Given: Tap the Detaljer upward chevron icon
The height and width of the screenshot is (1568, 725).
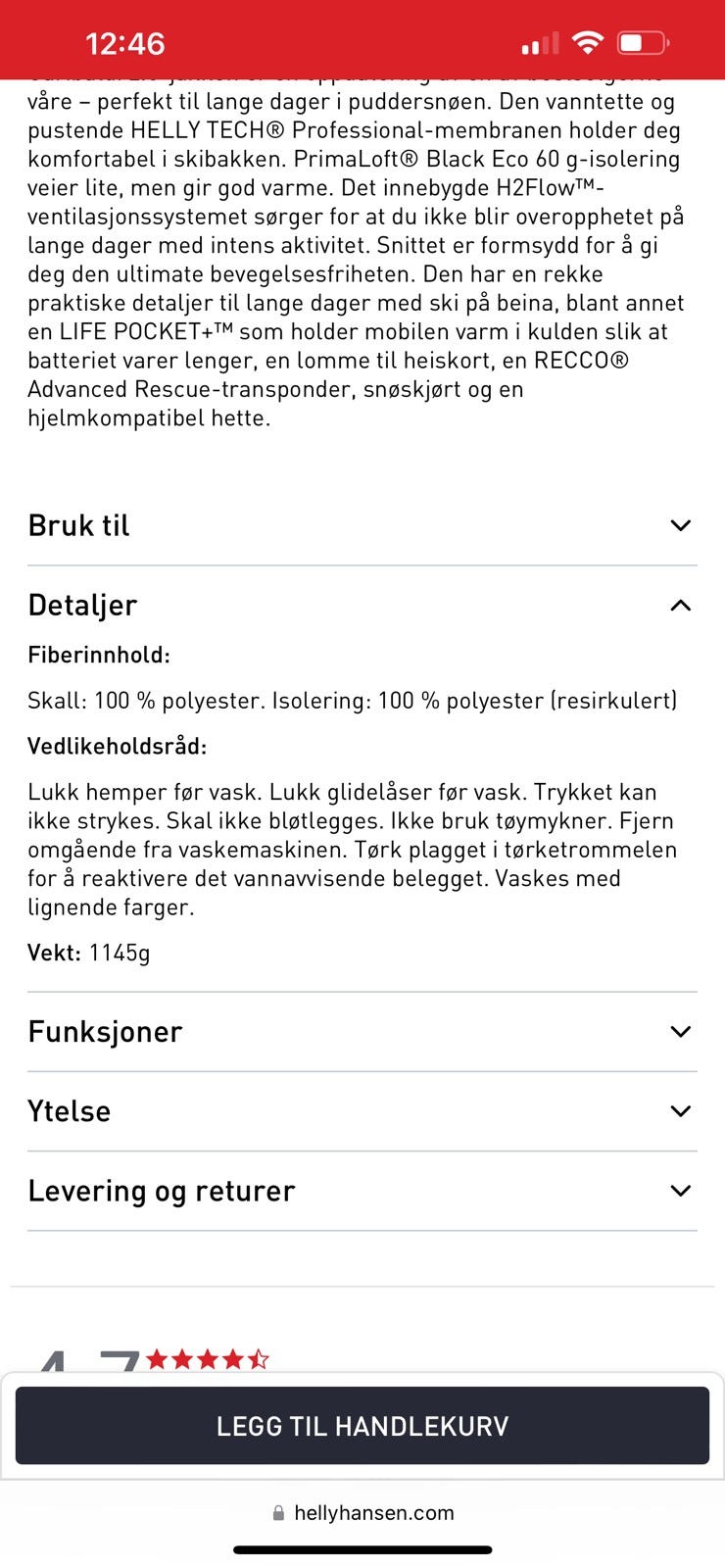Looking at the screenshot, I should click(681, 605).
